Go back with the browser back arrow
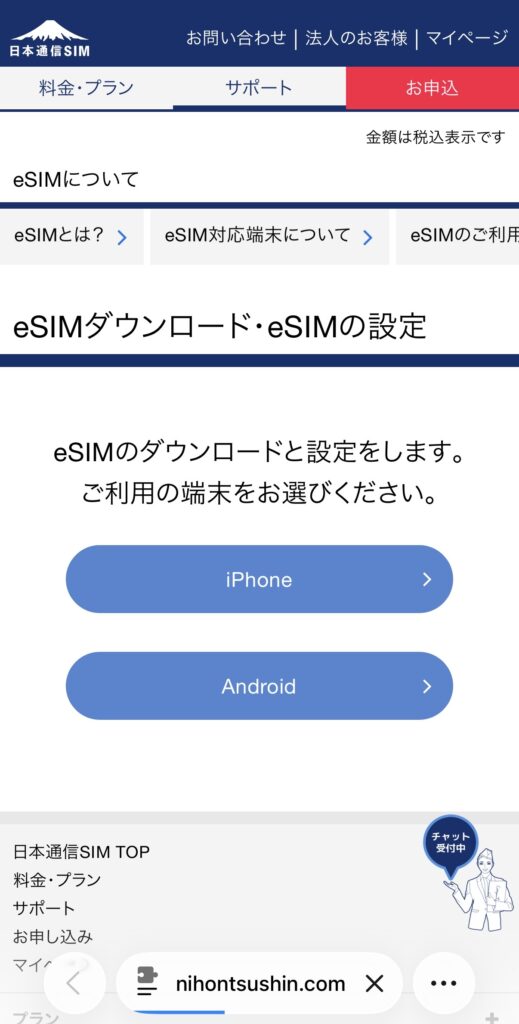This screenshot has height=1024, width=519. [74, 983]
